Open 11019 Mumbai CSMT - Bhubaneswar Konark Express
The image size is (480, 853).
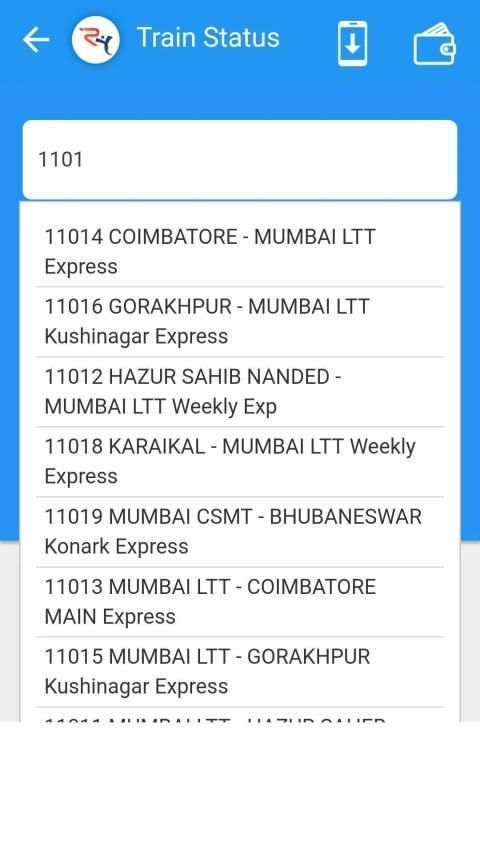[x=240, y=532]
